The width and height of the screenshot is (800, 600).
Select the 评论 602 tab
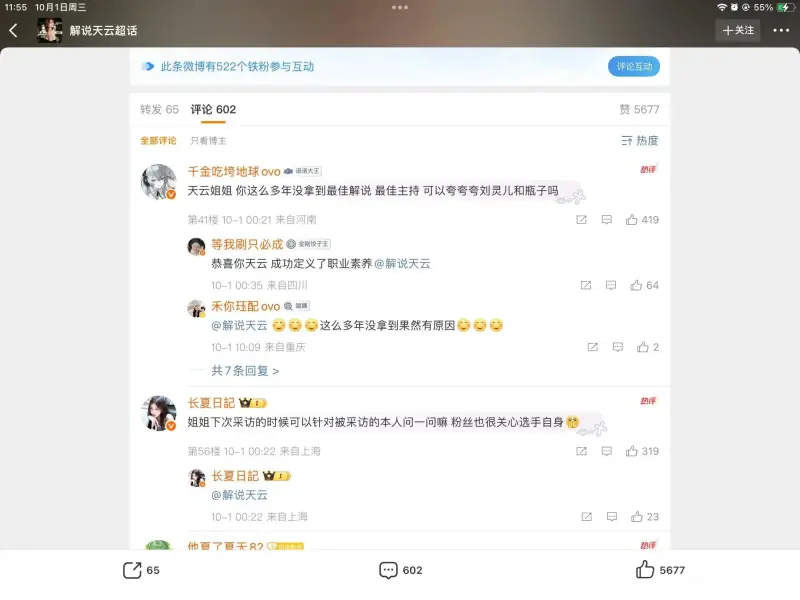pyautogui.click(x=213, y=109)
